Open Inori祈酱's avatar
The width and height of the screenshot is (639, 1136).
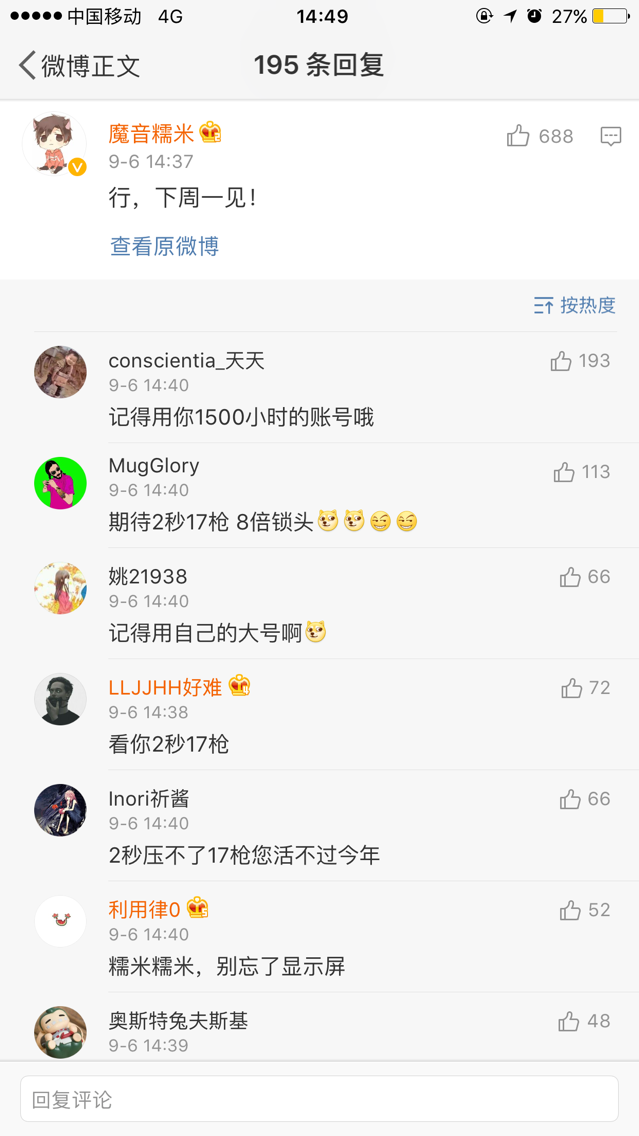pos(60,809)
